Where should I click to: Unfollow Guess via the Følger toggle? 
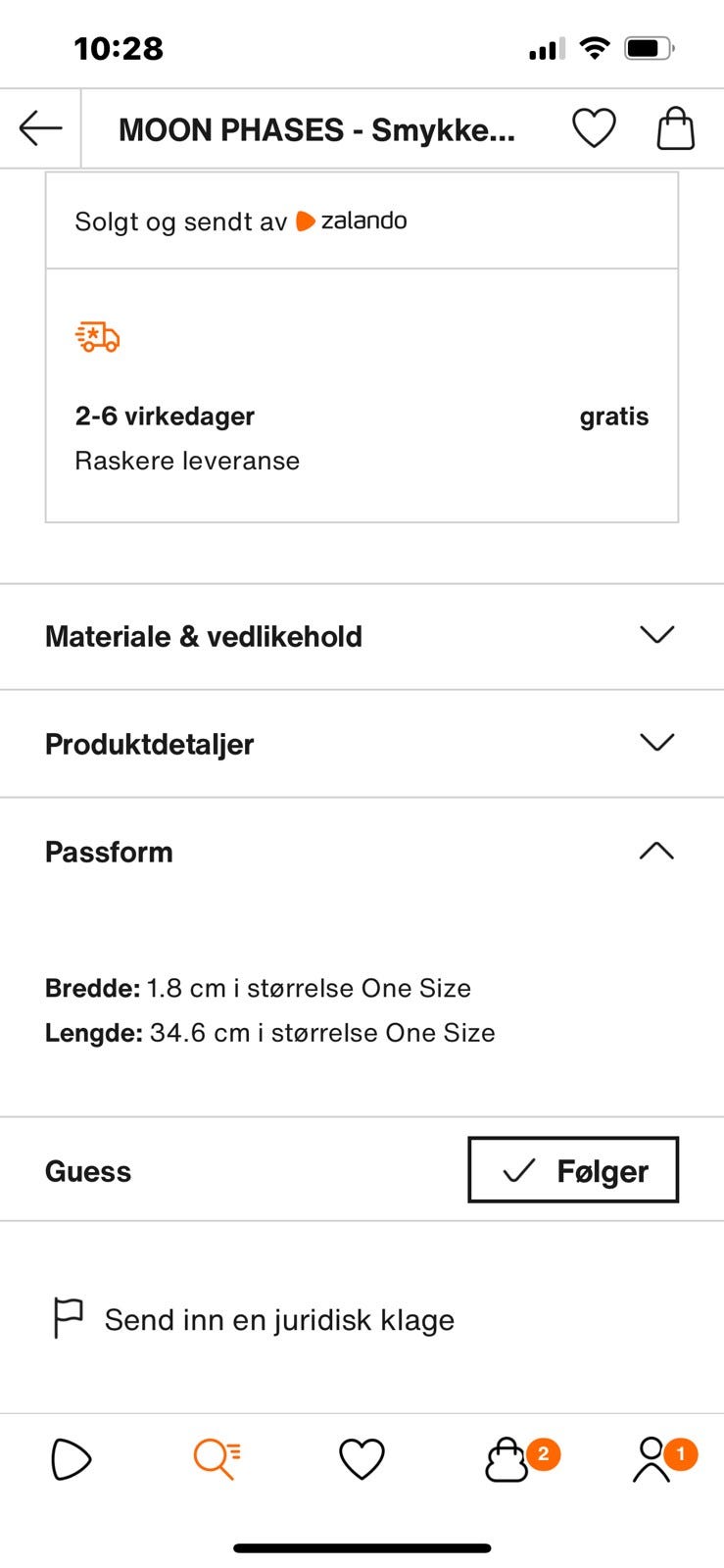[572, 1170]
